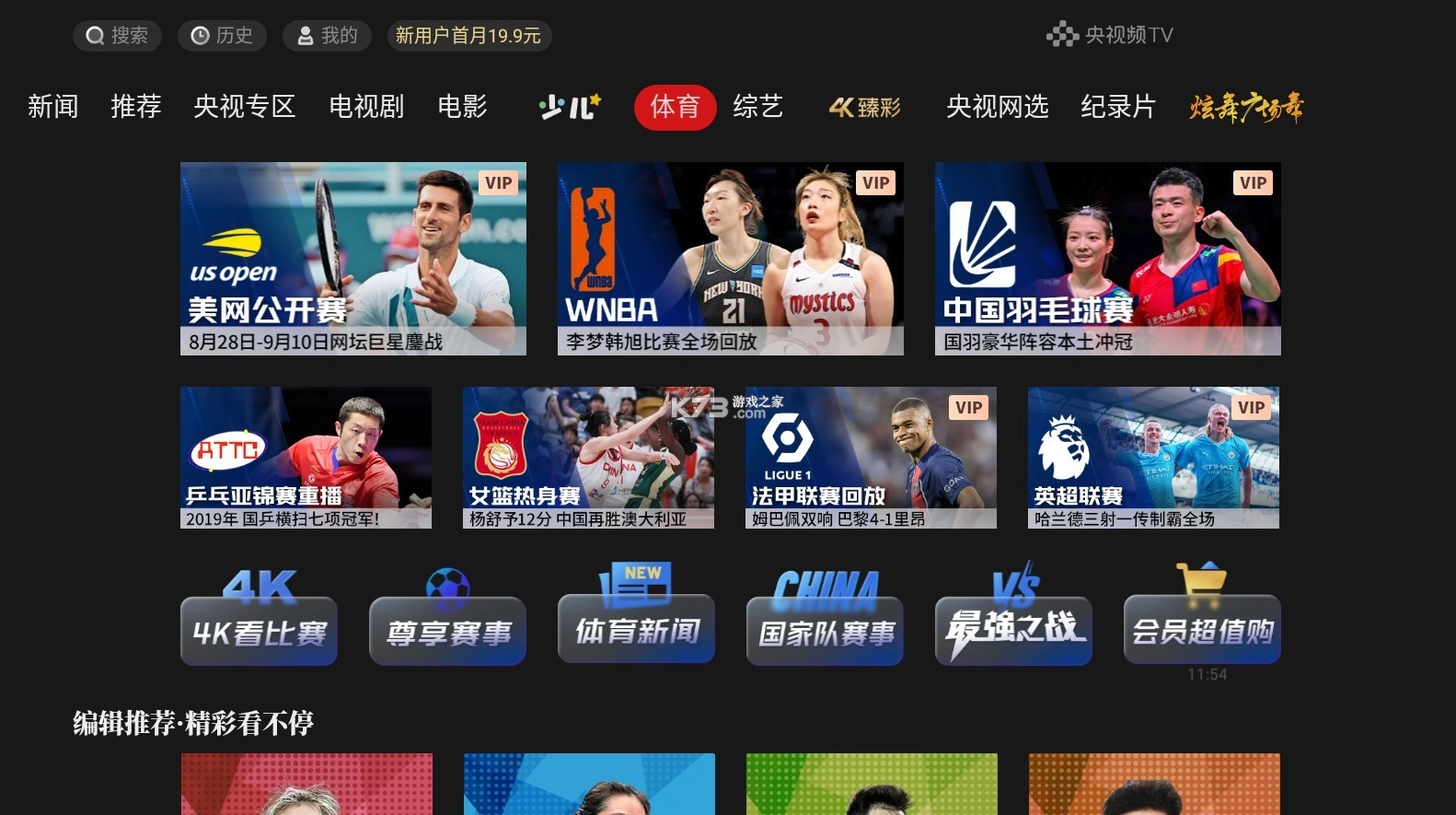Open the 搜索 search button

(117, 36)
